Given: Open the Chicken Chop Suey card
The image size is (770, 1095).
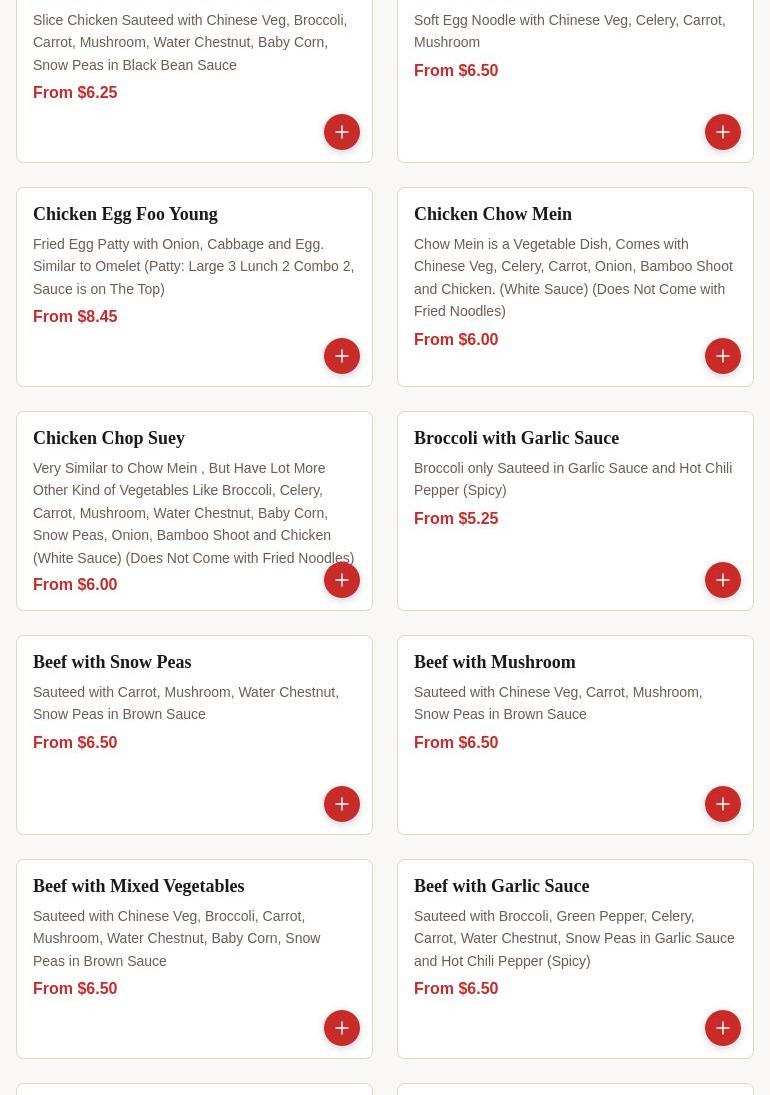Looking at the screenshot, I should tap(109, 438).
